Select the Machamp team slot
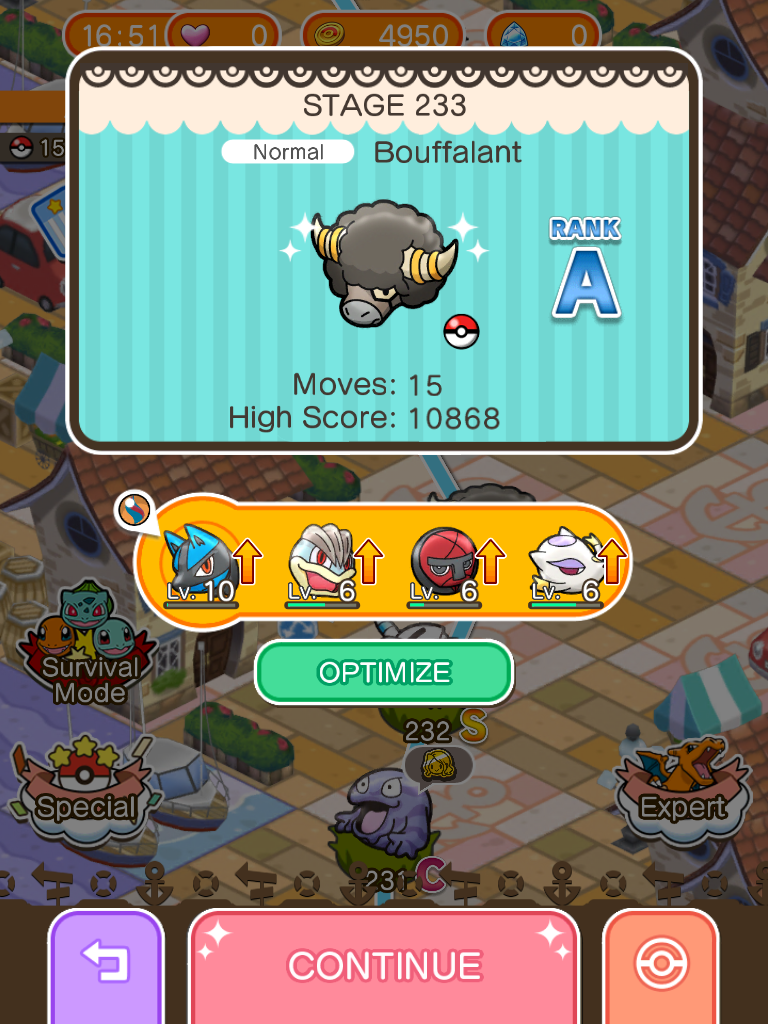Viewport: 768px width, 1024px height. point(323,565)
